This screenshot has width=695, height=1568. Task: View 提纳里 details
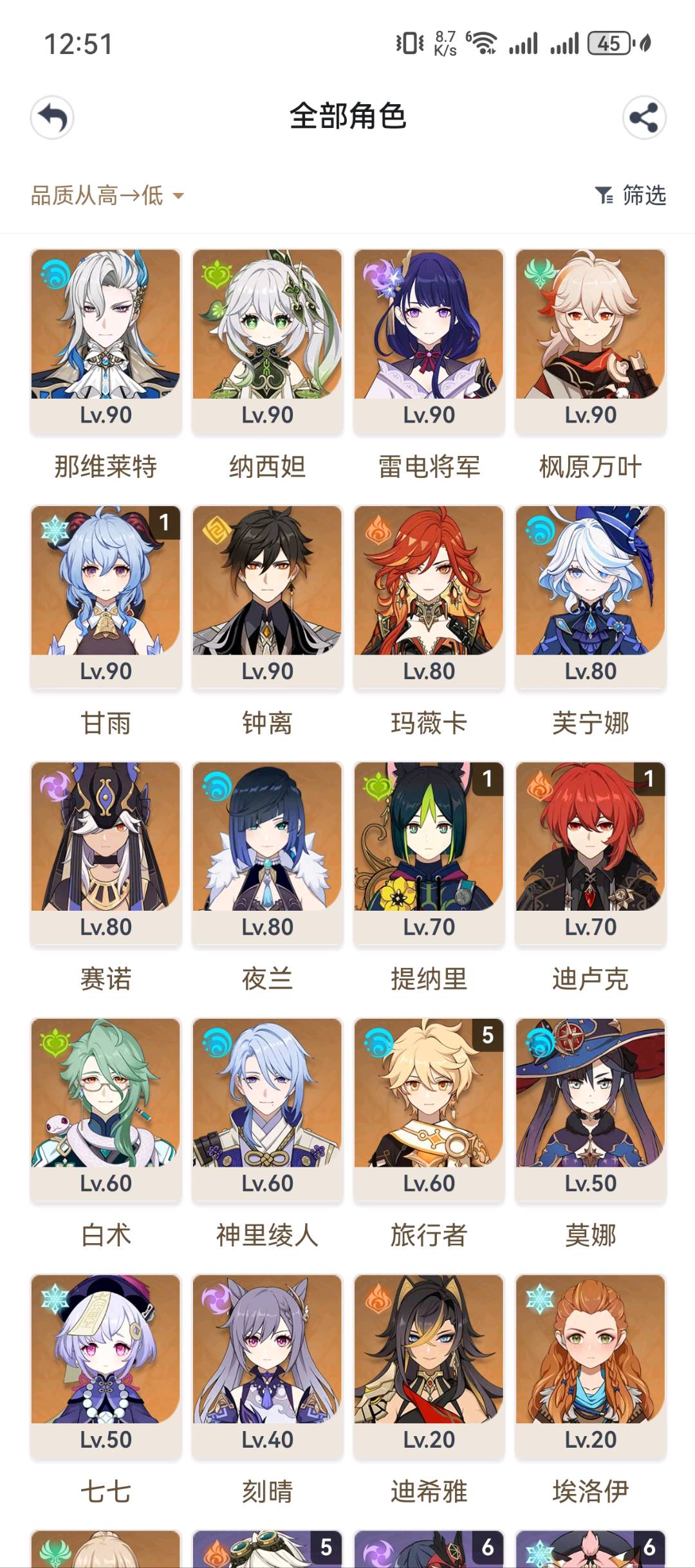click(429, 853)
